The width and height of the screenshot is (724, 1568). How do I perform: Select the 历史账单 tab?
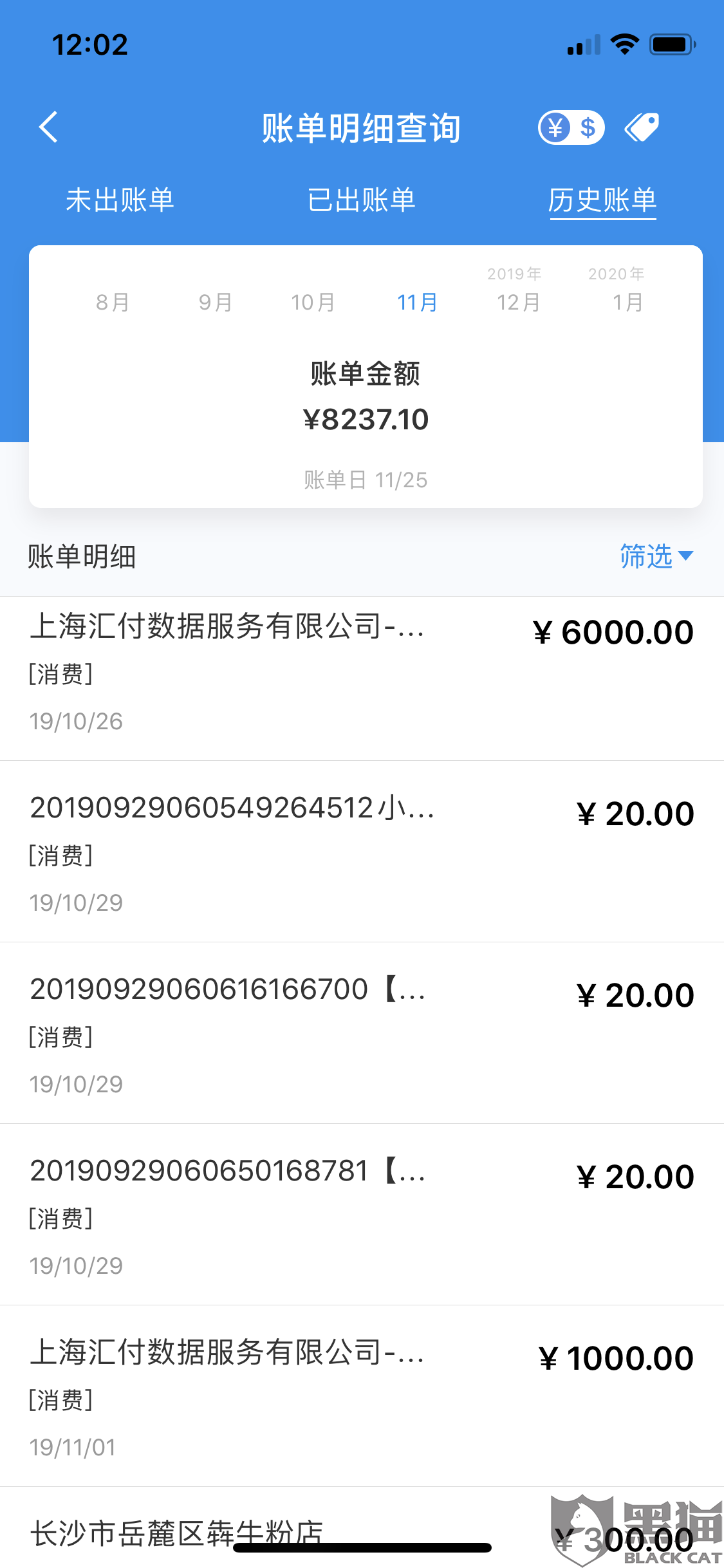[x=602, y=200]
